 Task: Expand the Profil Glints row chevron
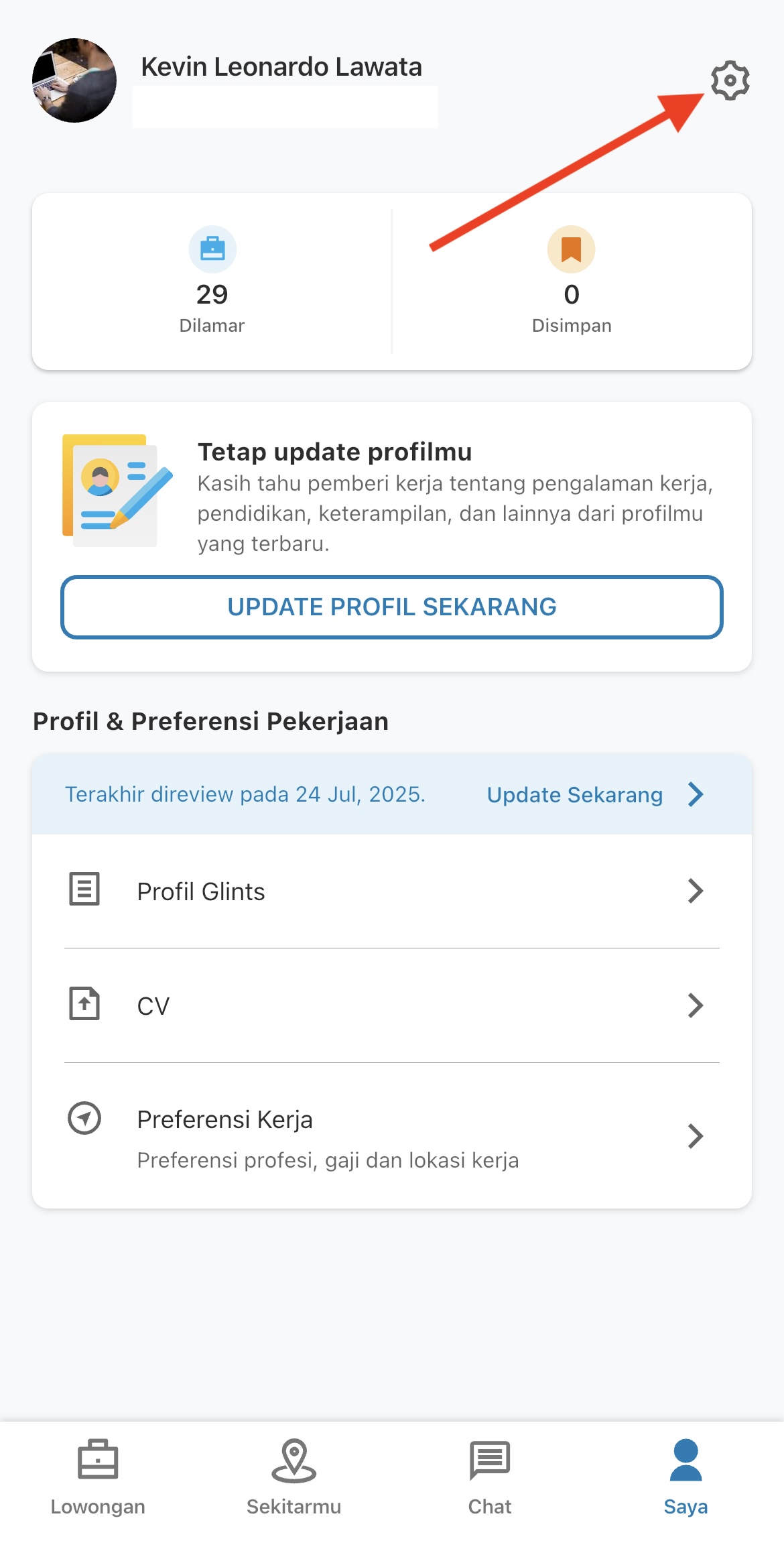click(x=696, y=890)
